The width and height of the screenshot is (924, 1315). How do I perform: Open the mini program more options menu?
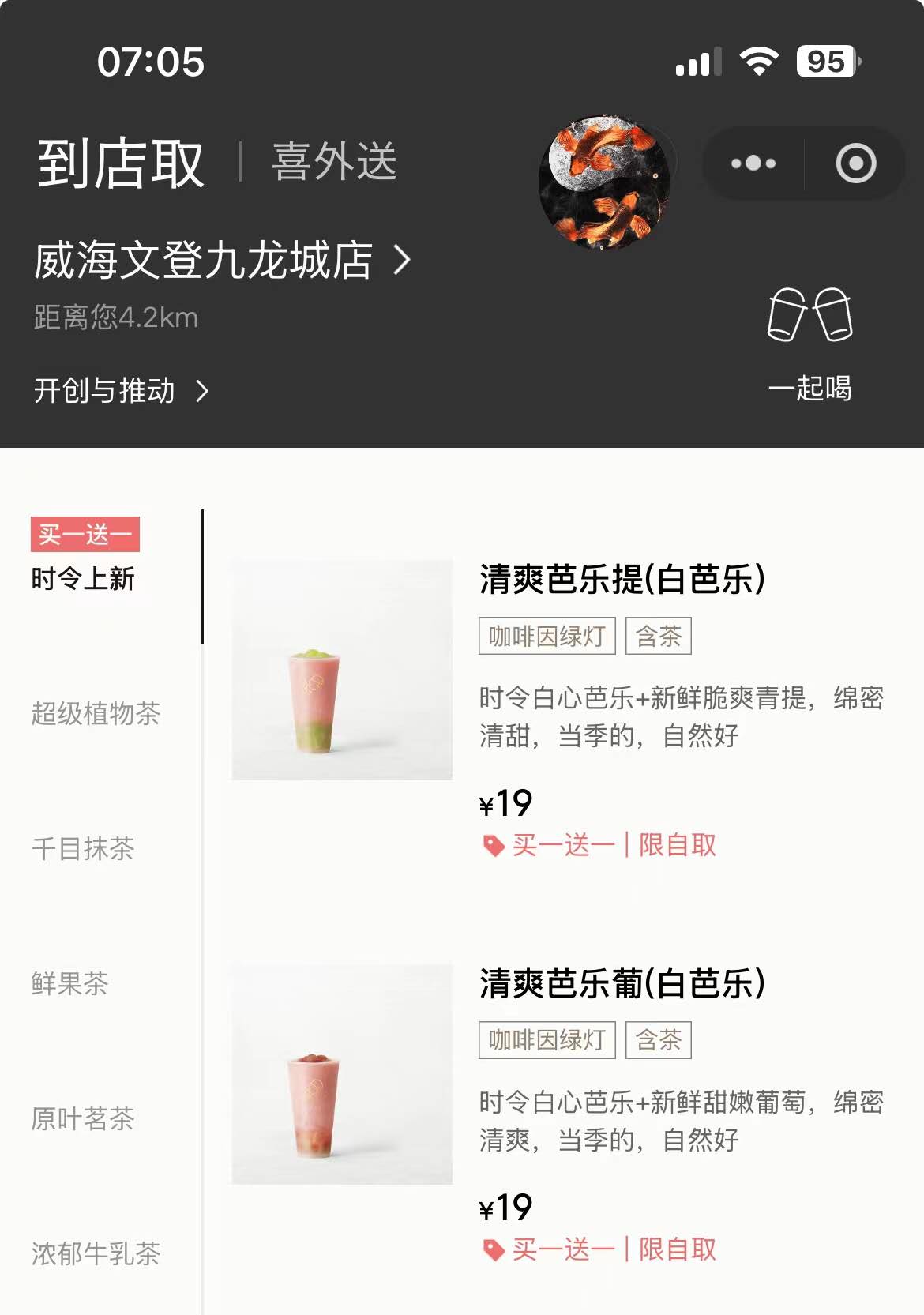pyautogui.click(x=753, y=163)
